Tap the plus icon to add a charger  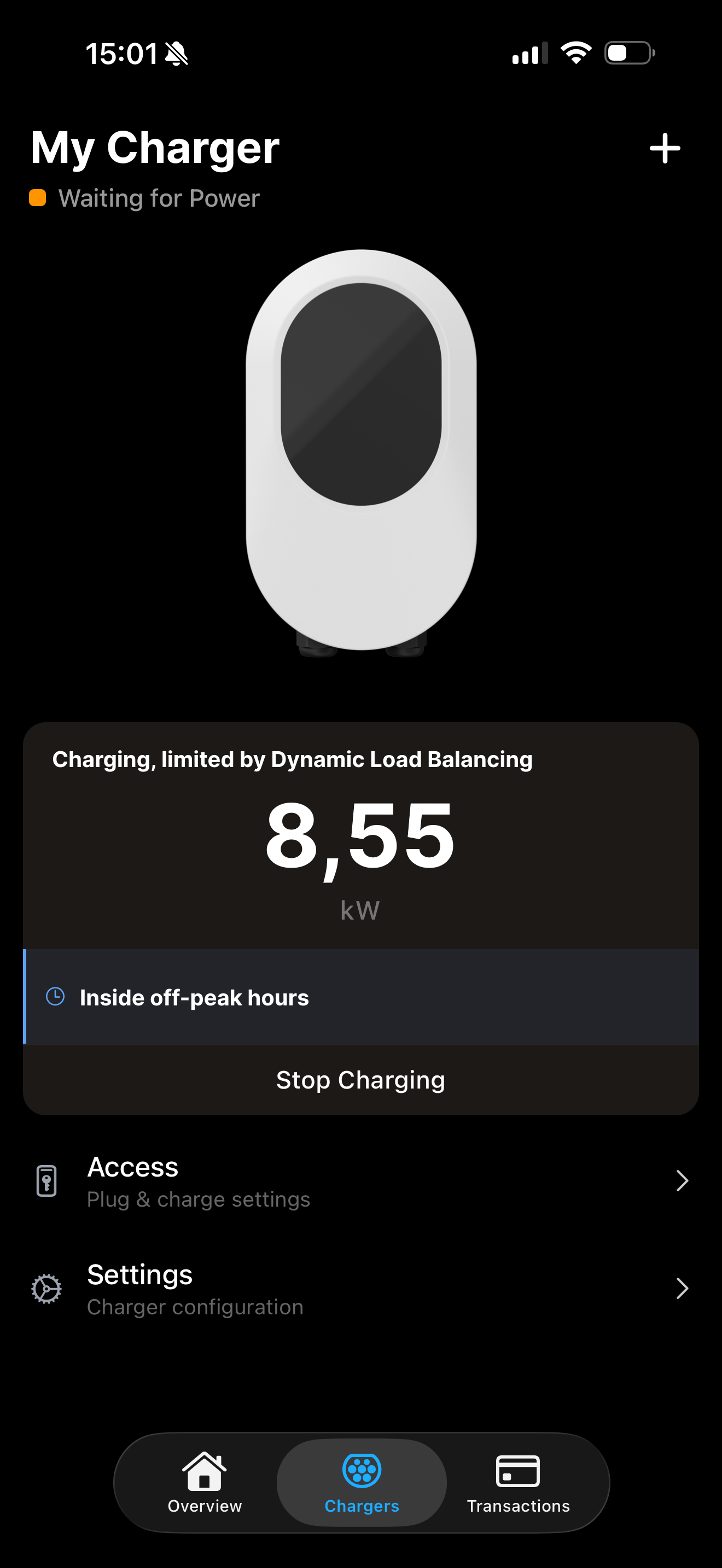664,148
